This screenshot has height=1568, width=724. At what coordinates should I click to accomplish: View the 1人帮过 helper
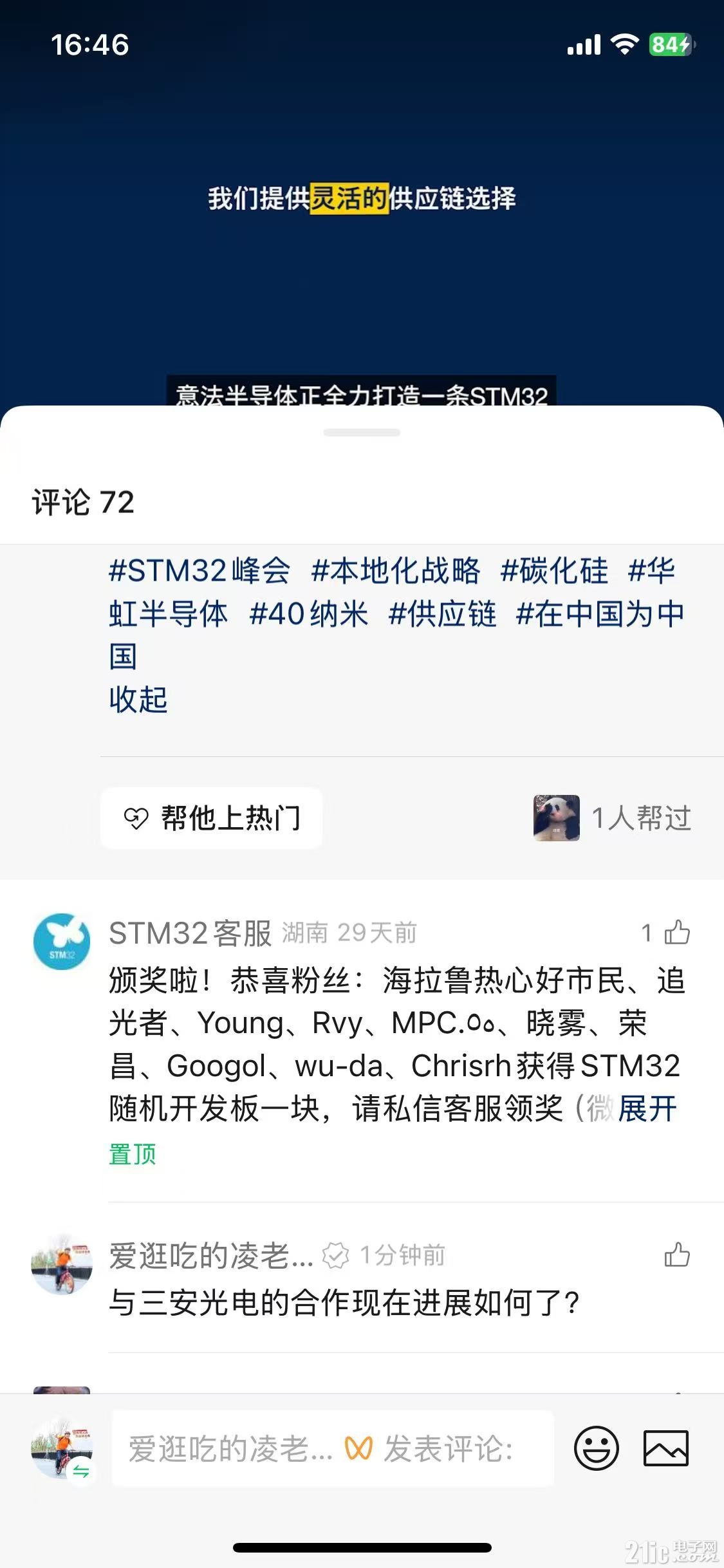pos(613,818)
